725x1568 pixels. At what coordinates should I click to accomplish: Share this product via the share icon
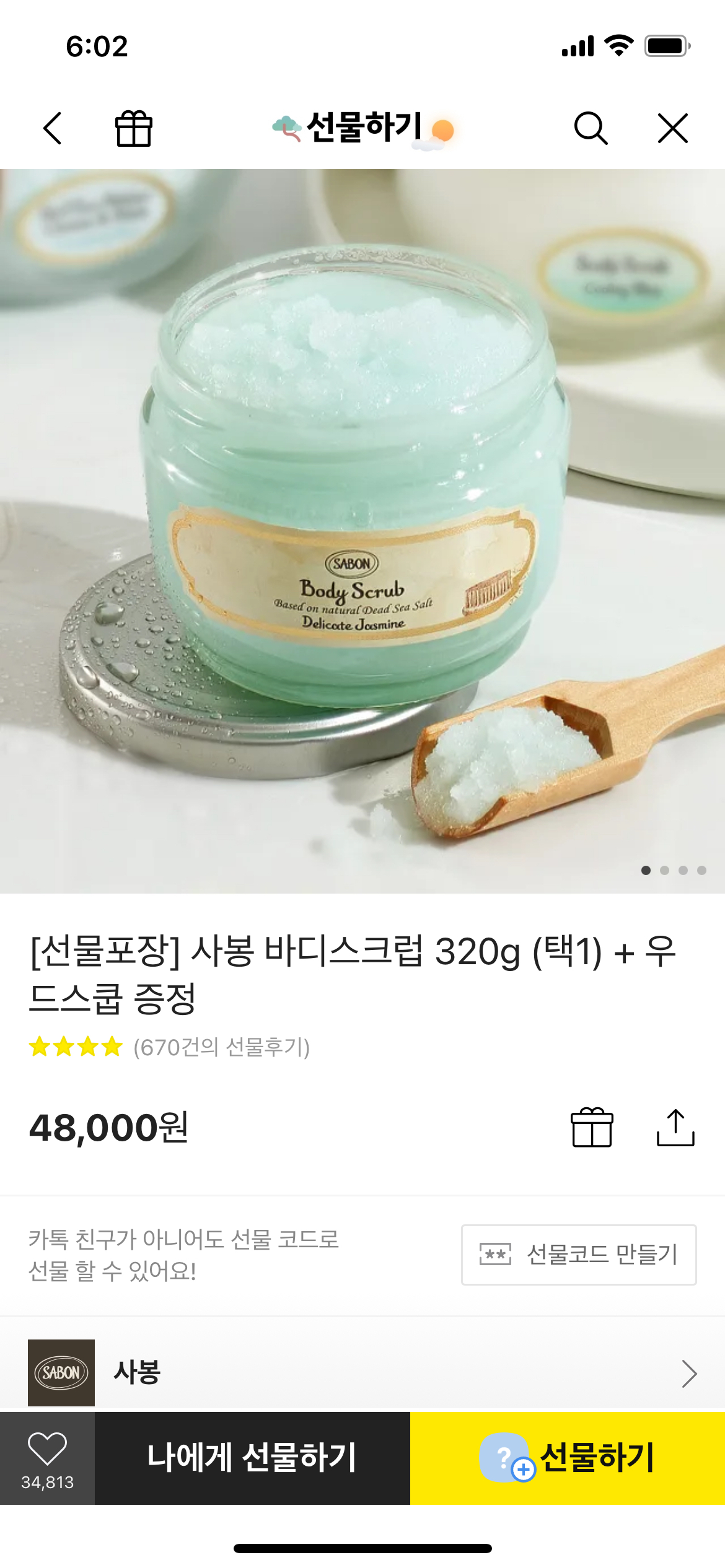(x=675, y=1127)
